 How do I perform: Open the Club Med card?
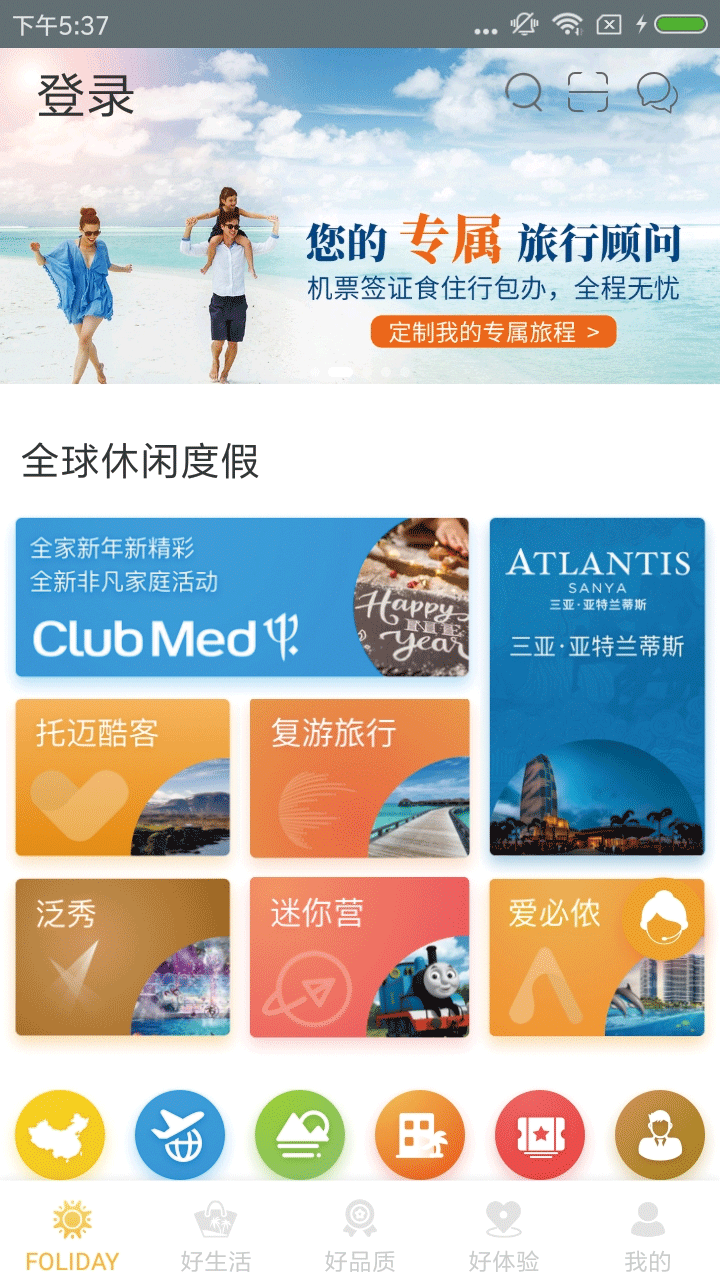(242, 597)
